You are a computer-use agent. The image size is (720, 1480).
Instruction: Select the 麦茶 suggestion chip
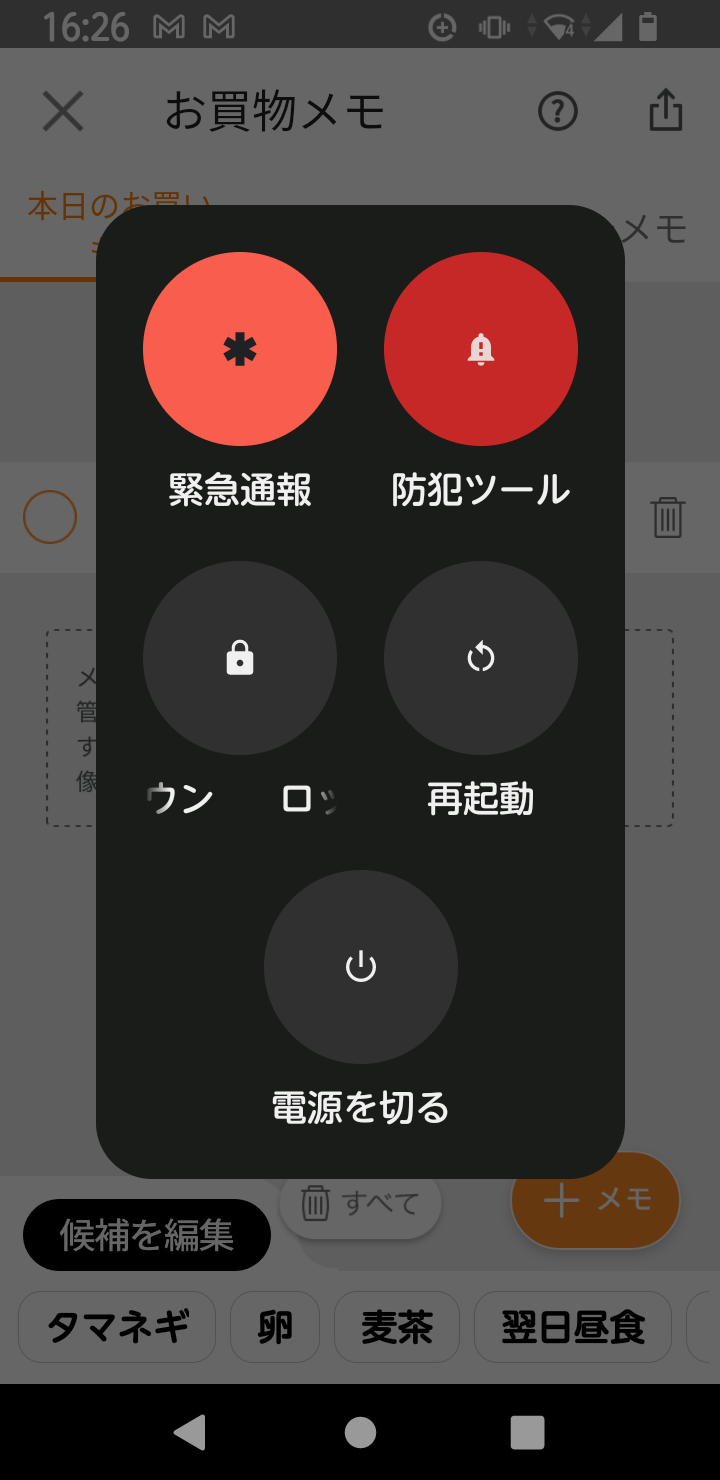(396, 1327)
